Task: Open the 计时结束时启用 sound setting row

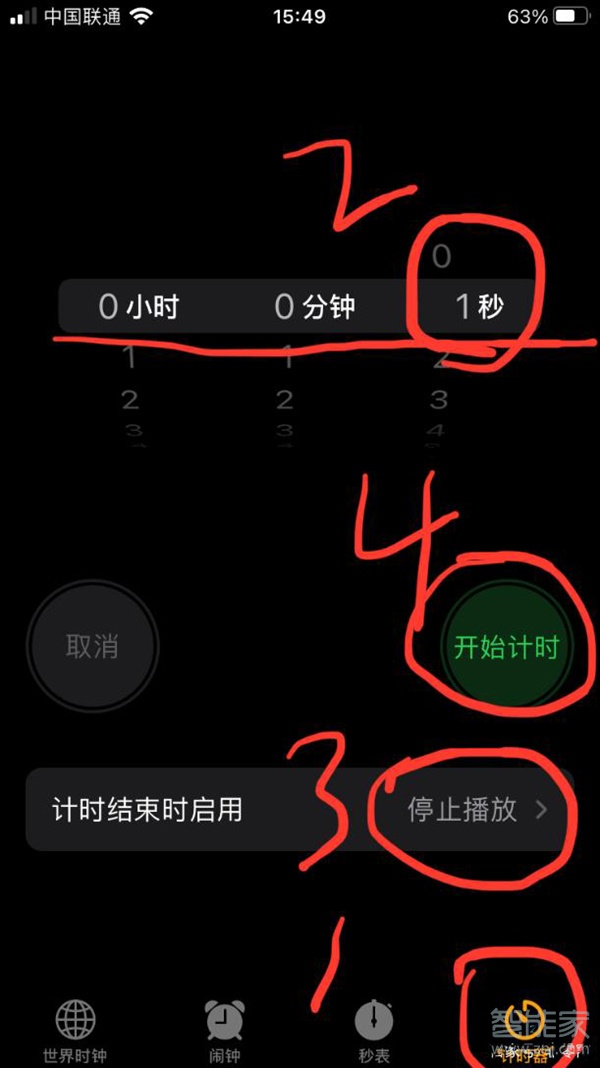Action: point(300,809)
